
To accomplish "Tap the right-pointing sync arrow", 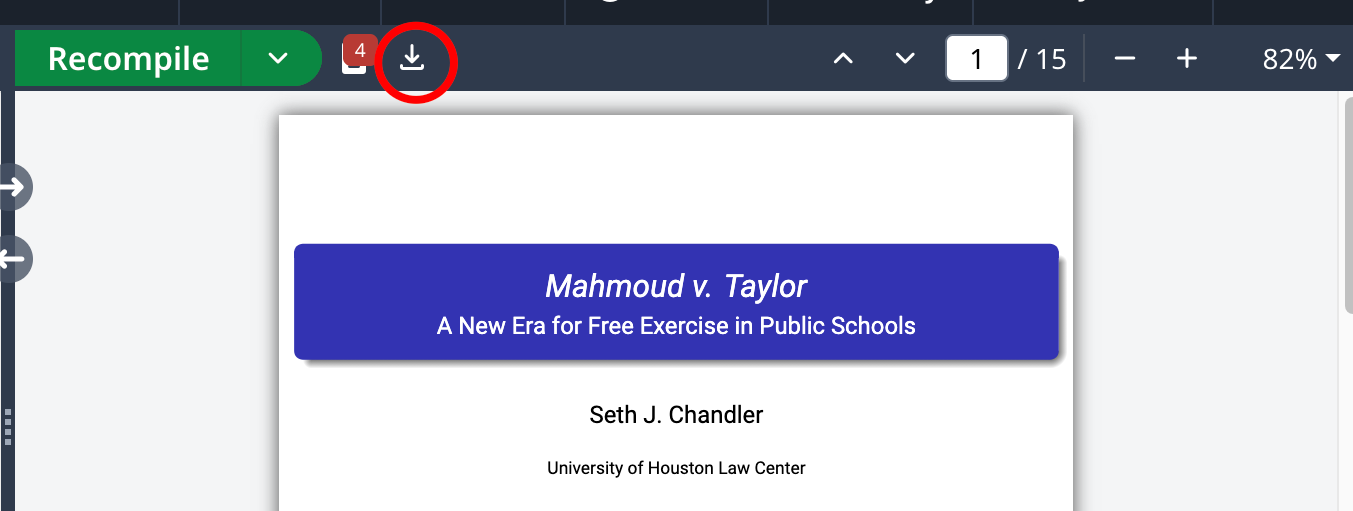I will [x=14, y=187].
